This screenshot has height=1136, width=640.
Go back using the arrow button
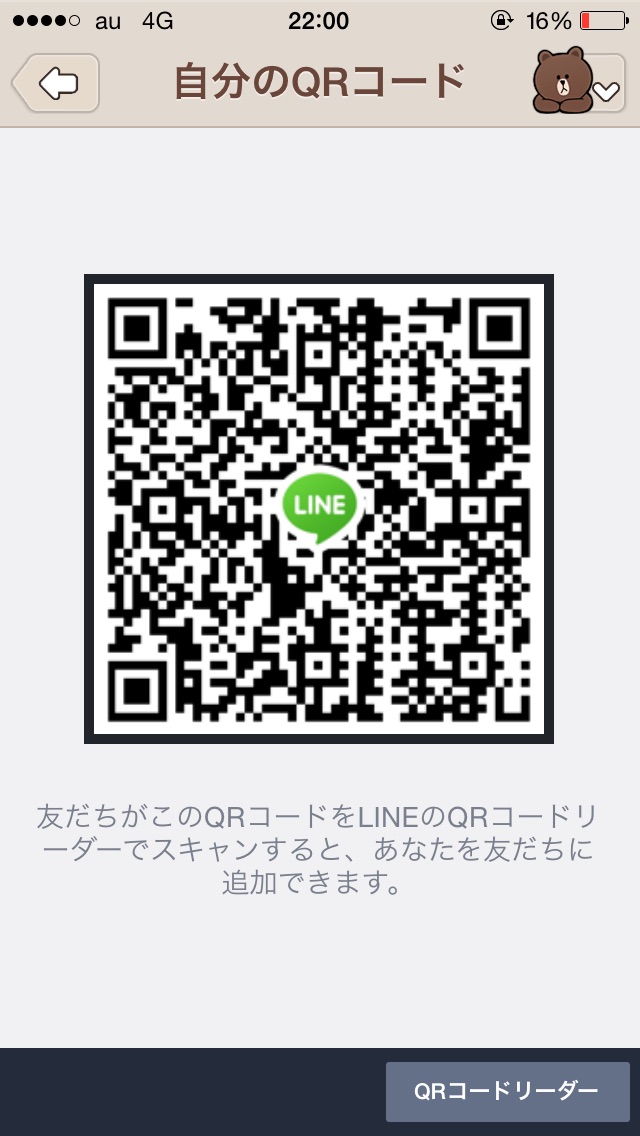(x=57, y=82)
